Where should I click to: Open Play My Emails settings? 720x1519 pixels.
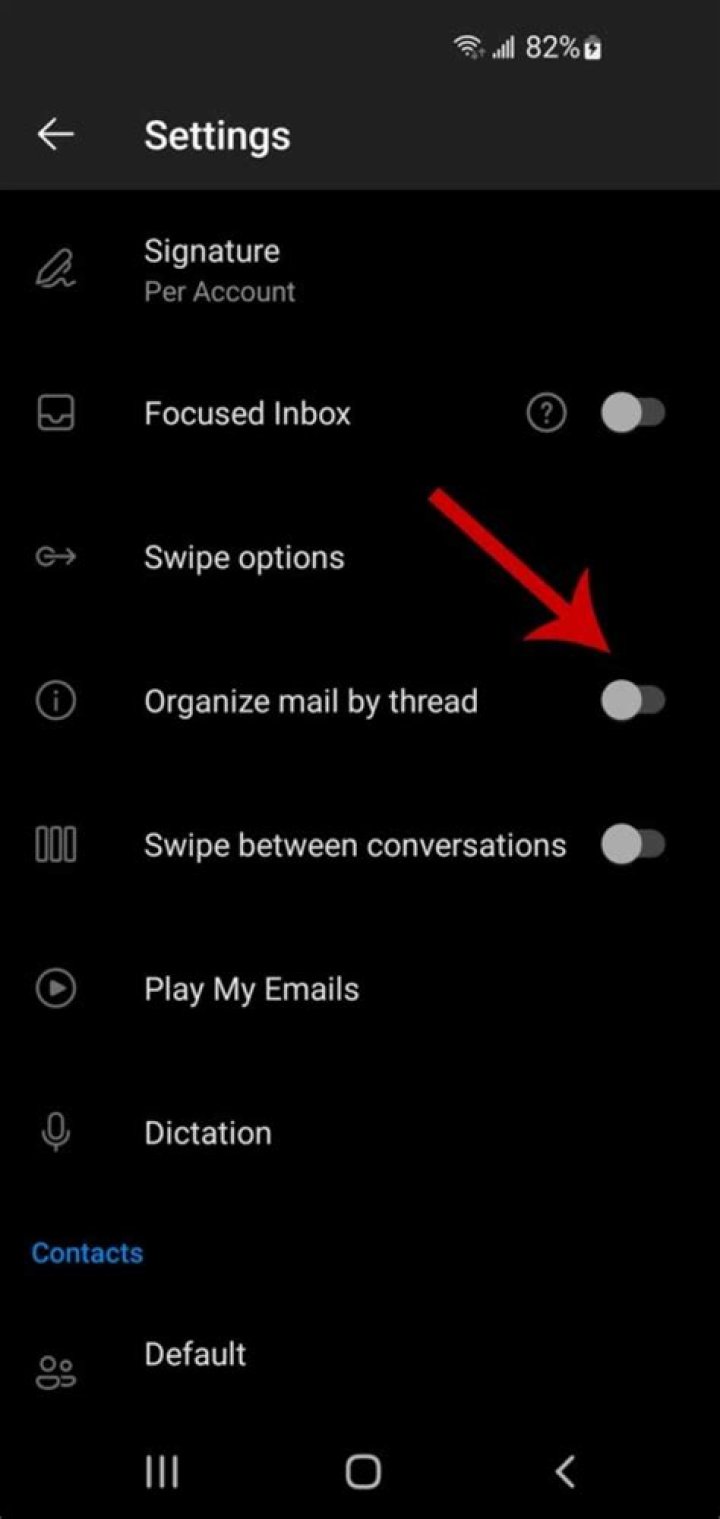[x=252, y=988]
